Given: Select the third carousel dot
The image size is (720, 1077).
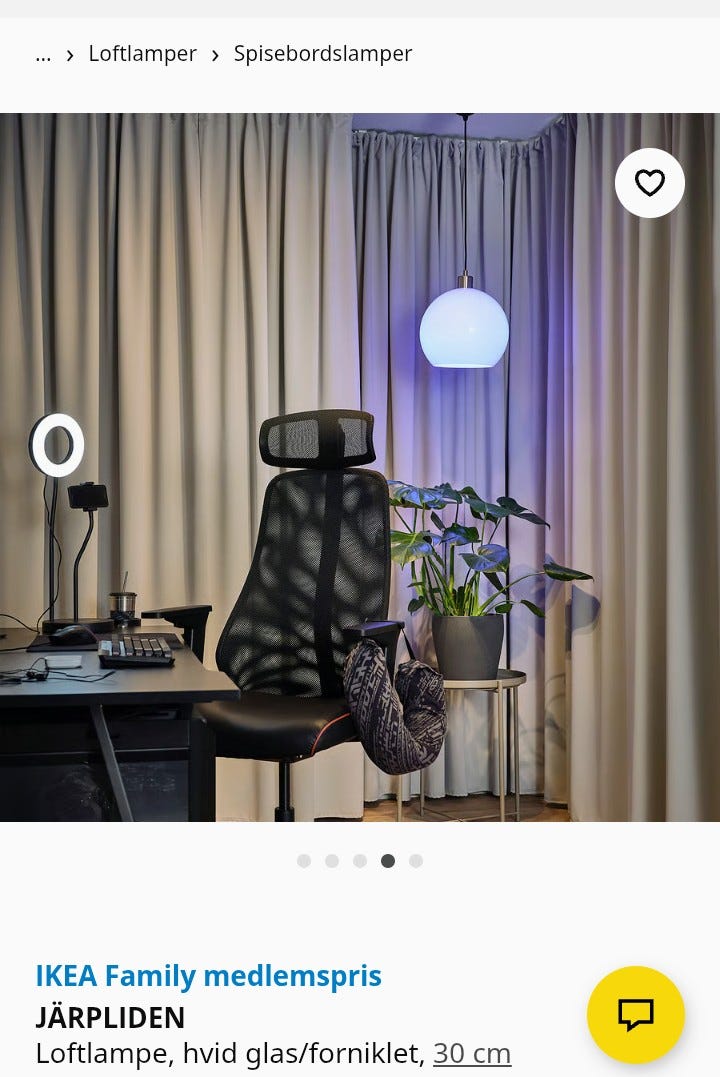Looking at the screenshot, I should (360, 859).
